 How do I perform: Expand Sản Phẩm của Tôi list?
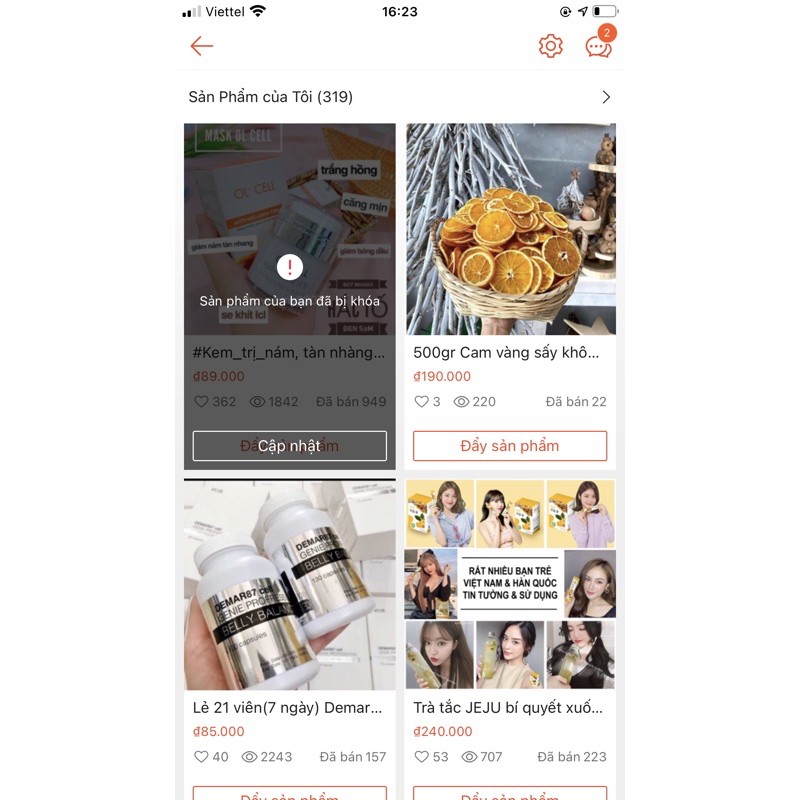[x=605, y=97]
